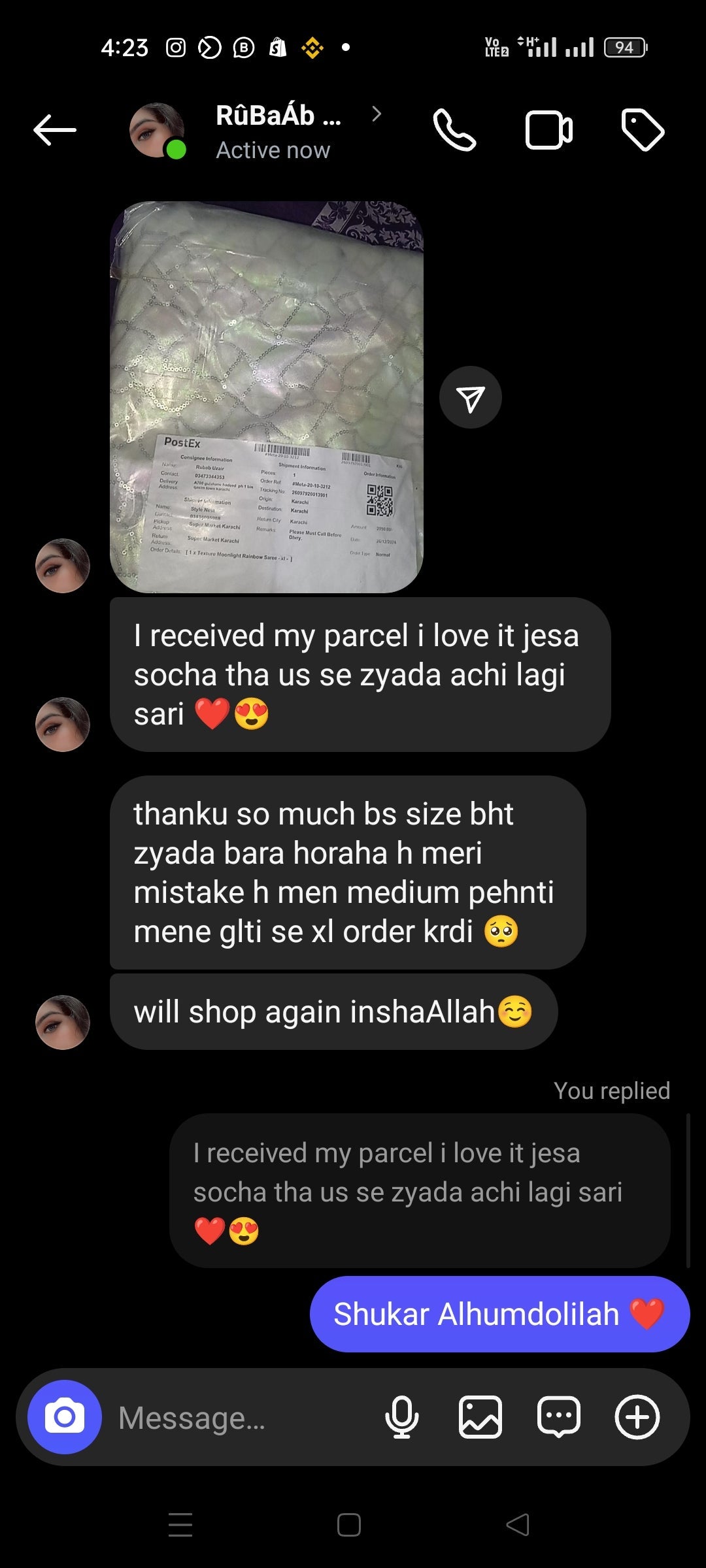Record a voice message with microphone

pyautogui.click(x=401, y=1417)
